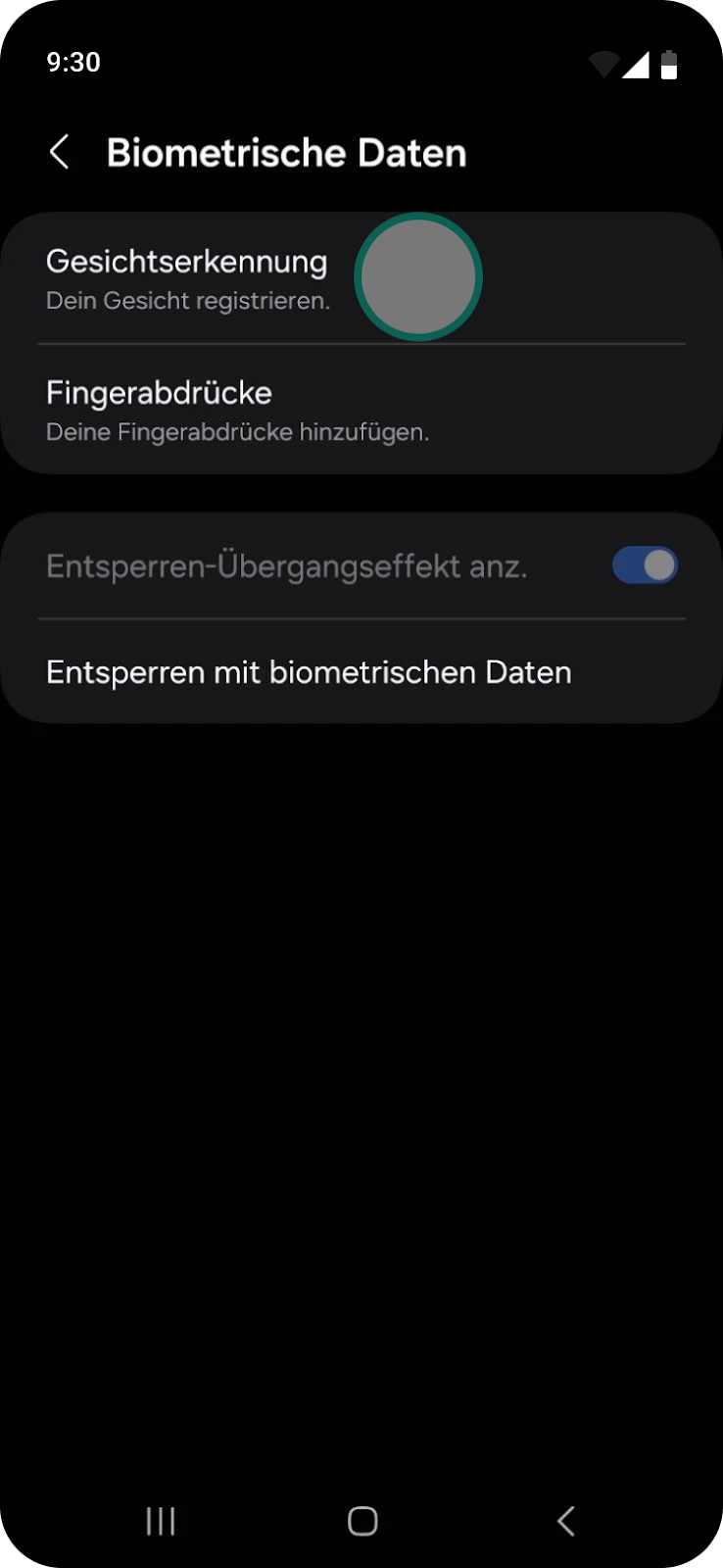This screenshot has height=1568, width=723.
Task: Open Gesichtserkennung settings
Action: point(361,278)
